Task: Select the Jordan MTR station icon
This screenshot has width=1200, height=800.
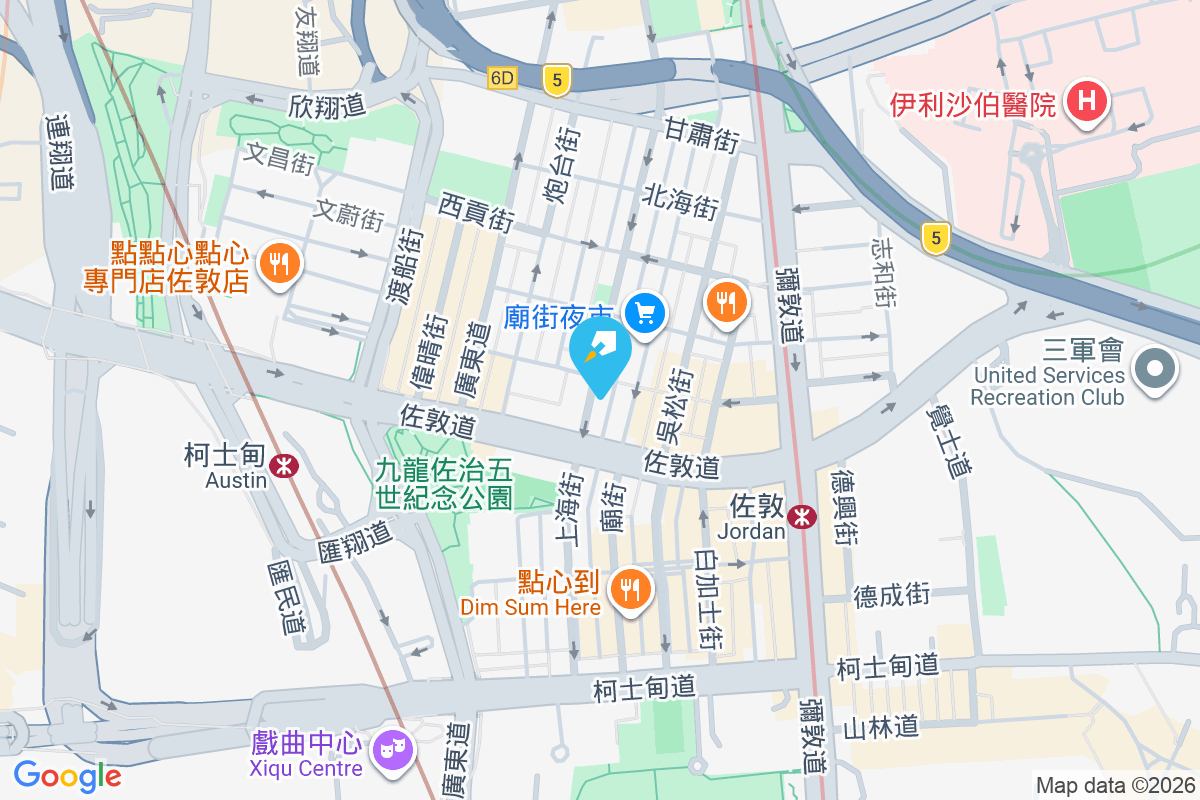Action: (x=800, y=516)
